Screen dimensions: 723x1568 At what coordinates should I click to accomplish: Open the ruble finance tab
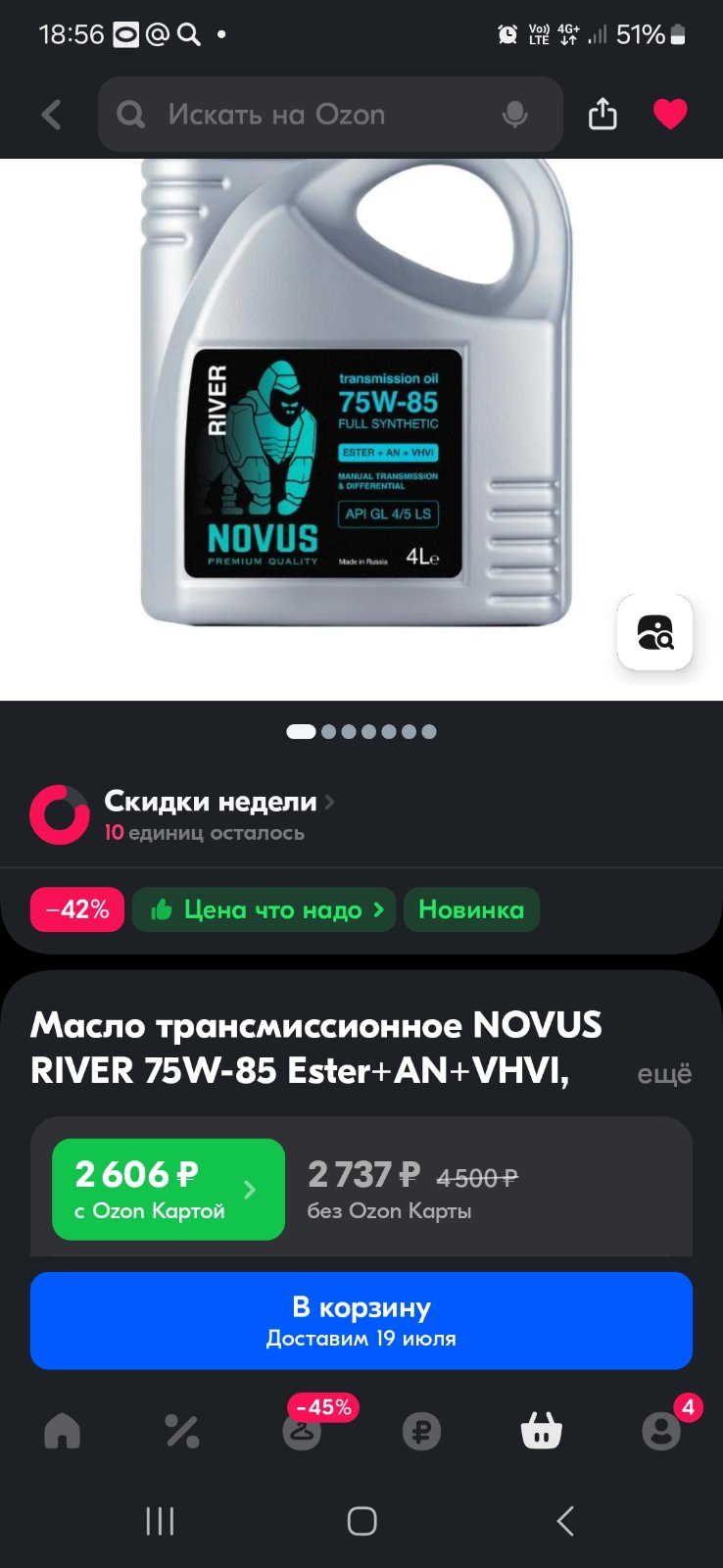click(x=421, y=1431)
